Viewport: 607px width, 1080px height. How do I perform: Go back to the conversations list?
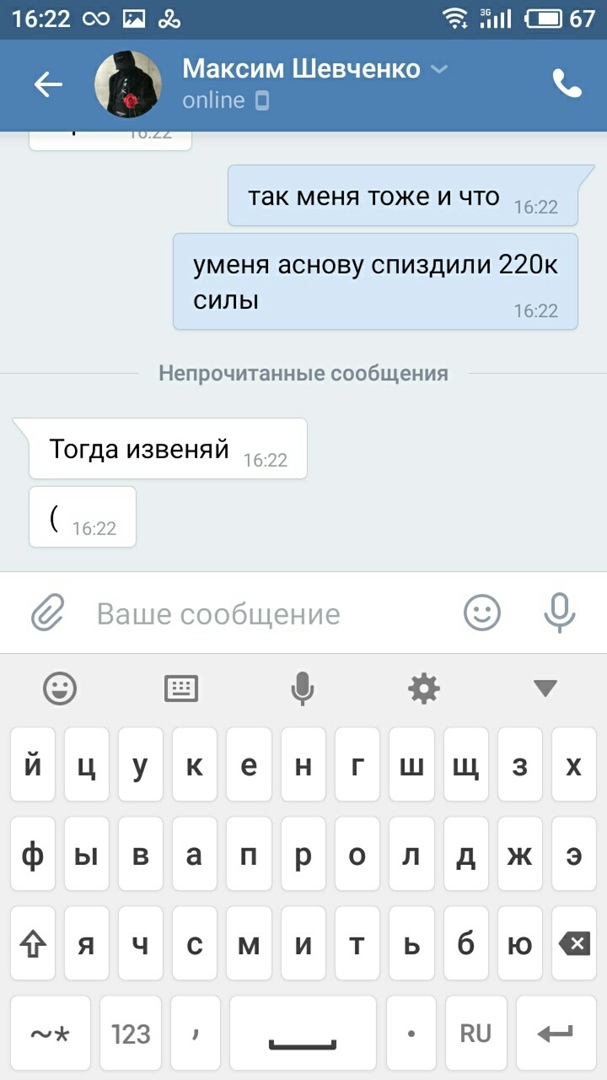click(48, 85)
